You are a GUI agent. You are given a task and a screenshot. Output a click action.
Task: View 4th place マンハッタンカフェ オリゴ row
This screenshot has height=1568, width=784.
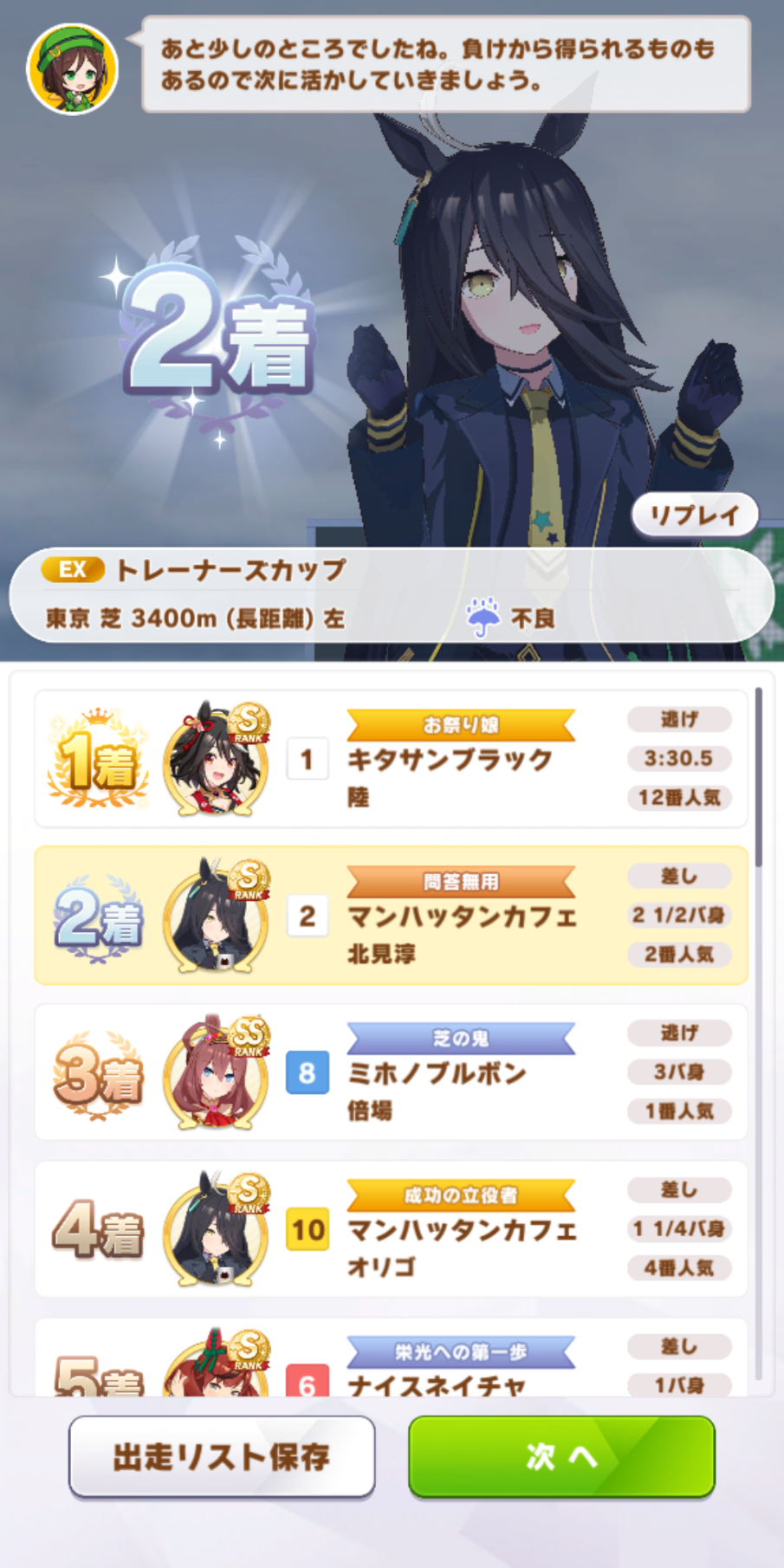(x=391, y=1229)
